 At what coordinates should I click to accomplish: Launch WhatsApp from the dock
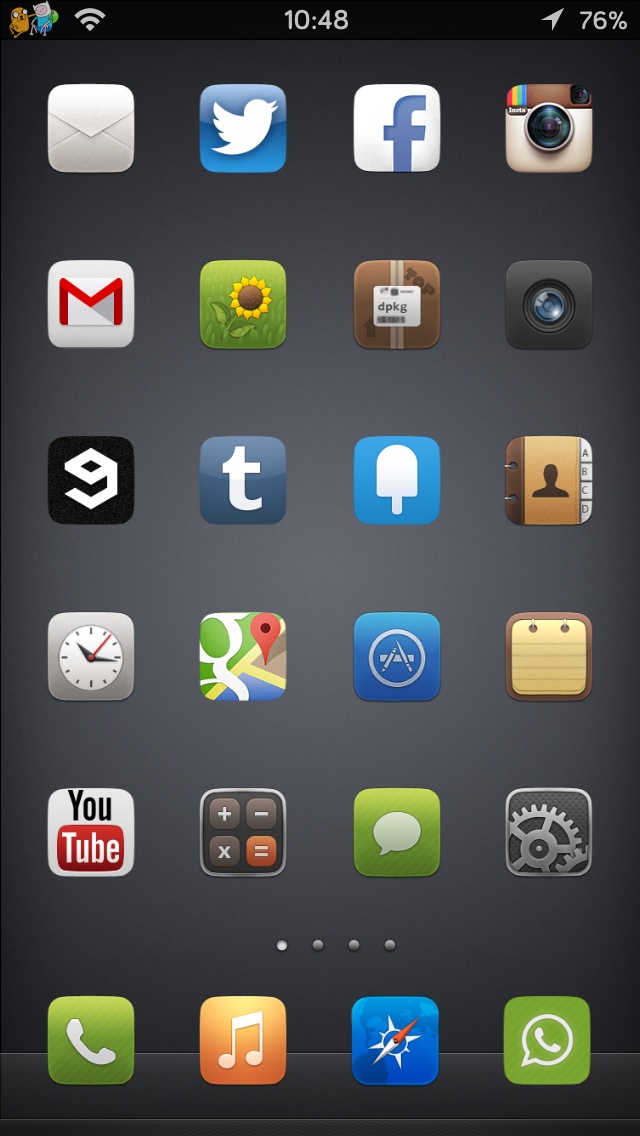(x=547, y=1040)
